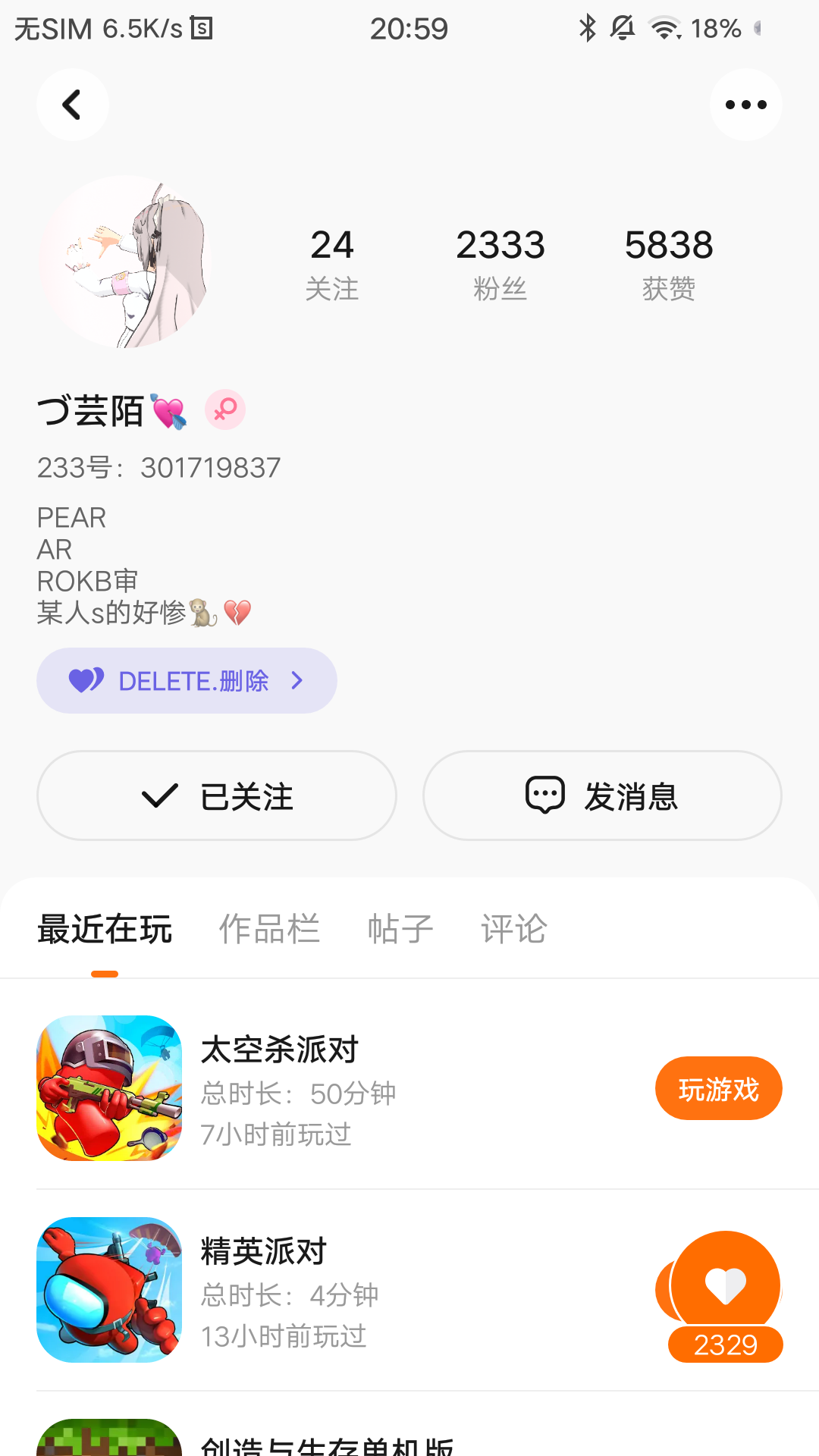The width and height of the screenshot is (819, 1456).
Task: Go back using the top arrow
Action: pyautogui.click(x=72, y=105)
